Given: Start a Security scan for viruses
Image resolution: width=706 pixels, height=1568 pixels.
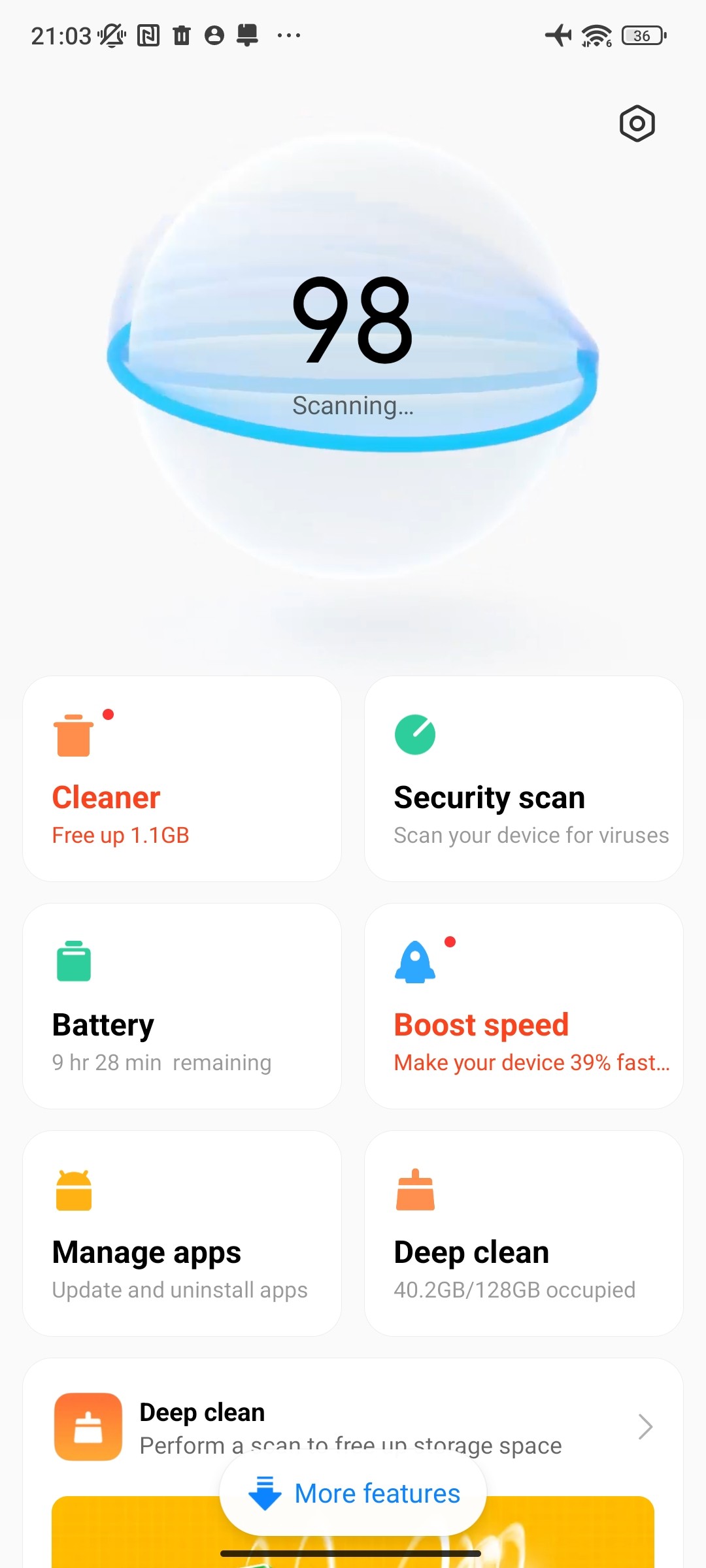Looking at the screenshot, I should click(524, 779).
